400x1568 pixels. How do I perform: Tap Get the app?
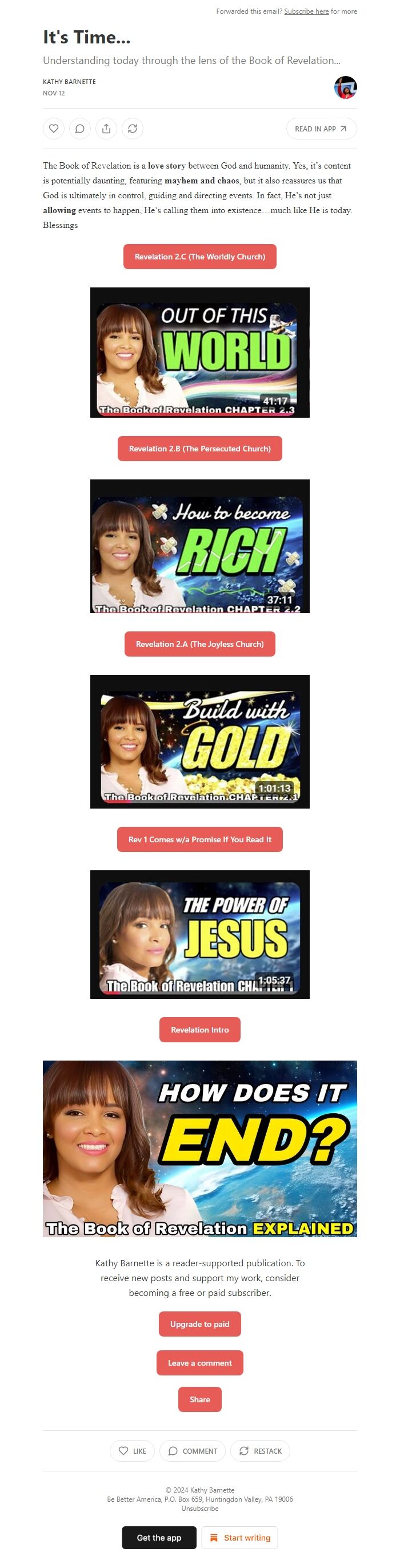159,1538
